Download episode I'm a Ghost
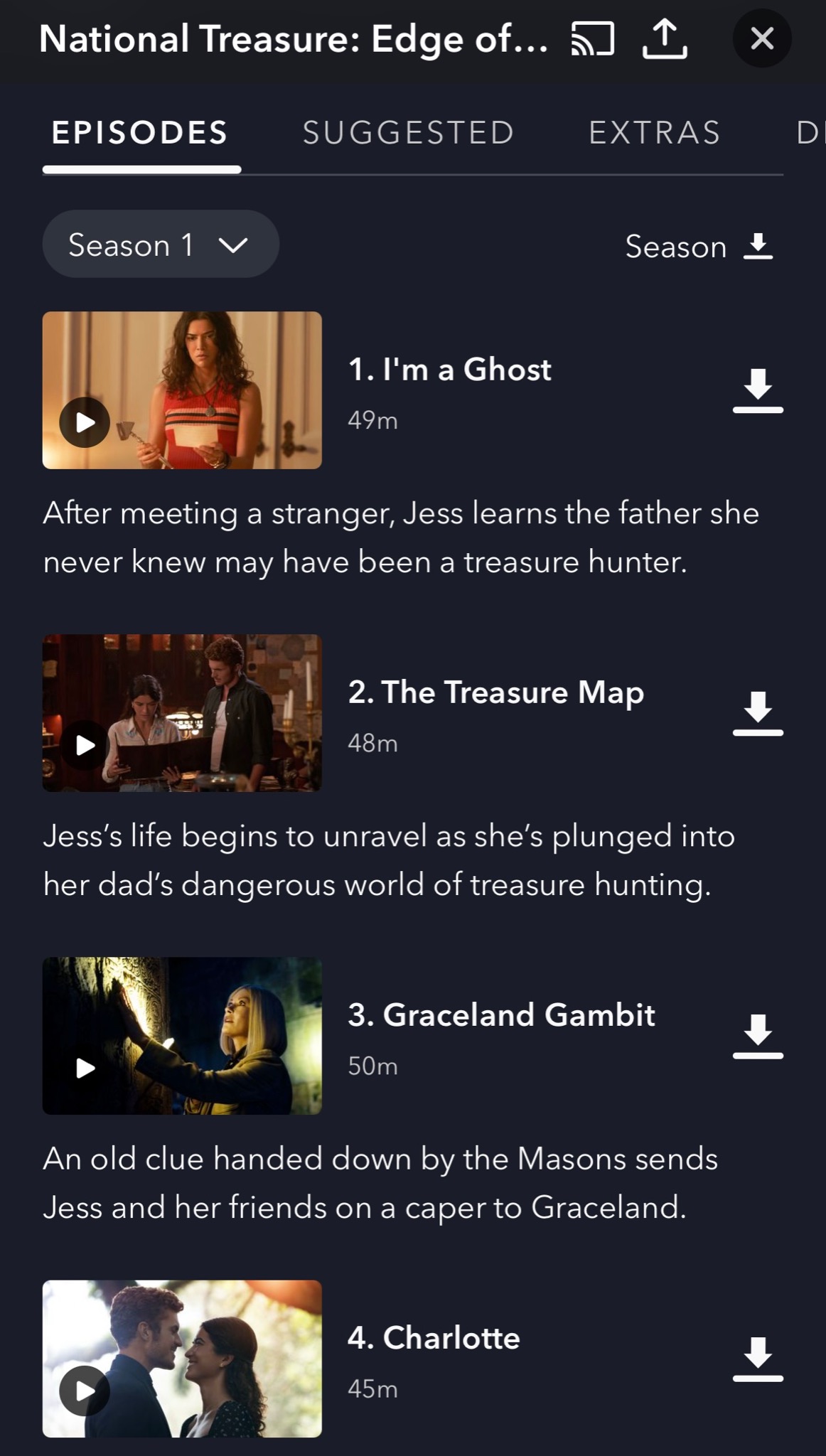The height and width of the screenshot is (1456, 826). tap(758, 390)
